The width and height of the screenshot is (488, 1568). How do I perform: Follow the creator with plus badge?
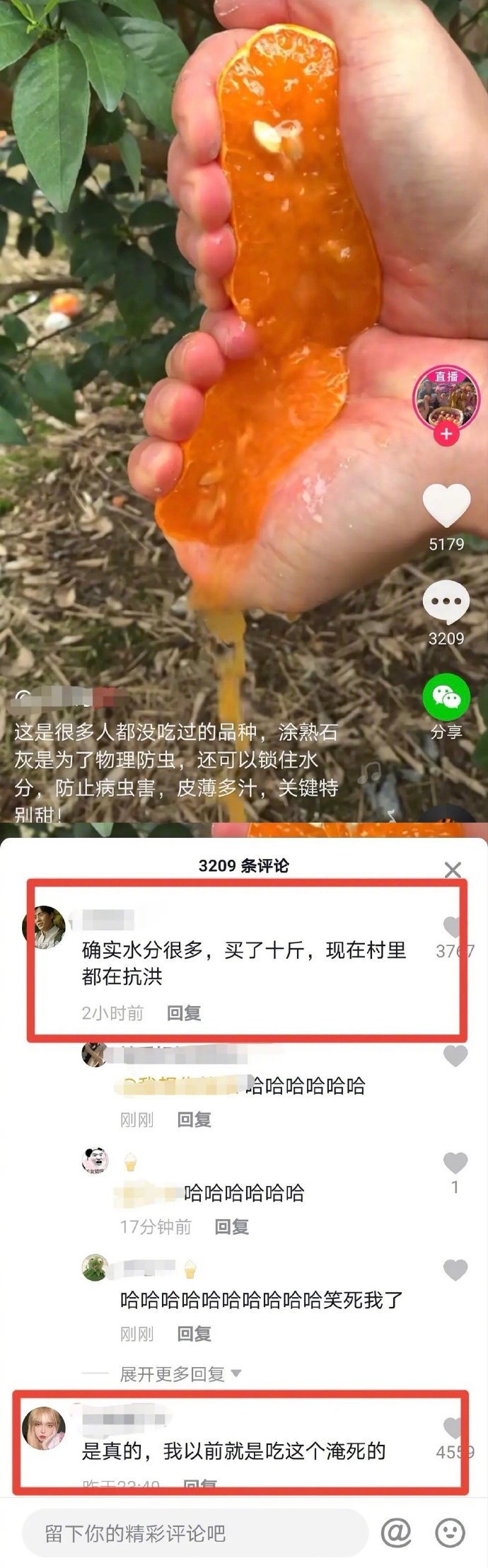pos(446,434)
